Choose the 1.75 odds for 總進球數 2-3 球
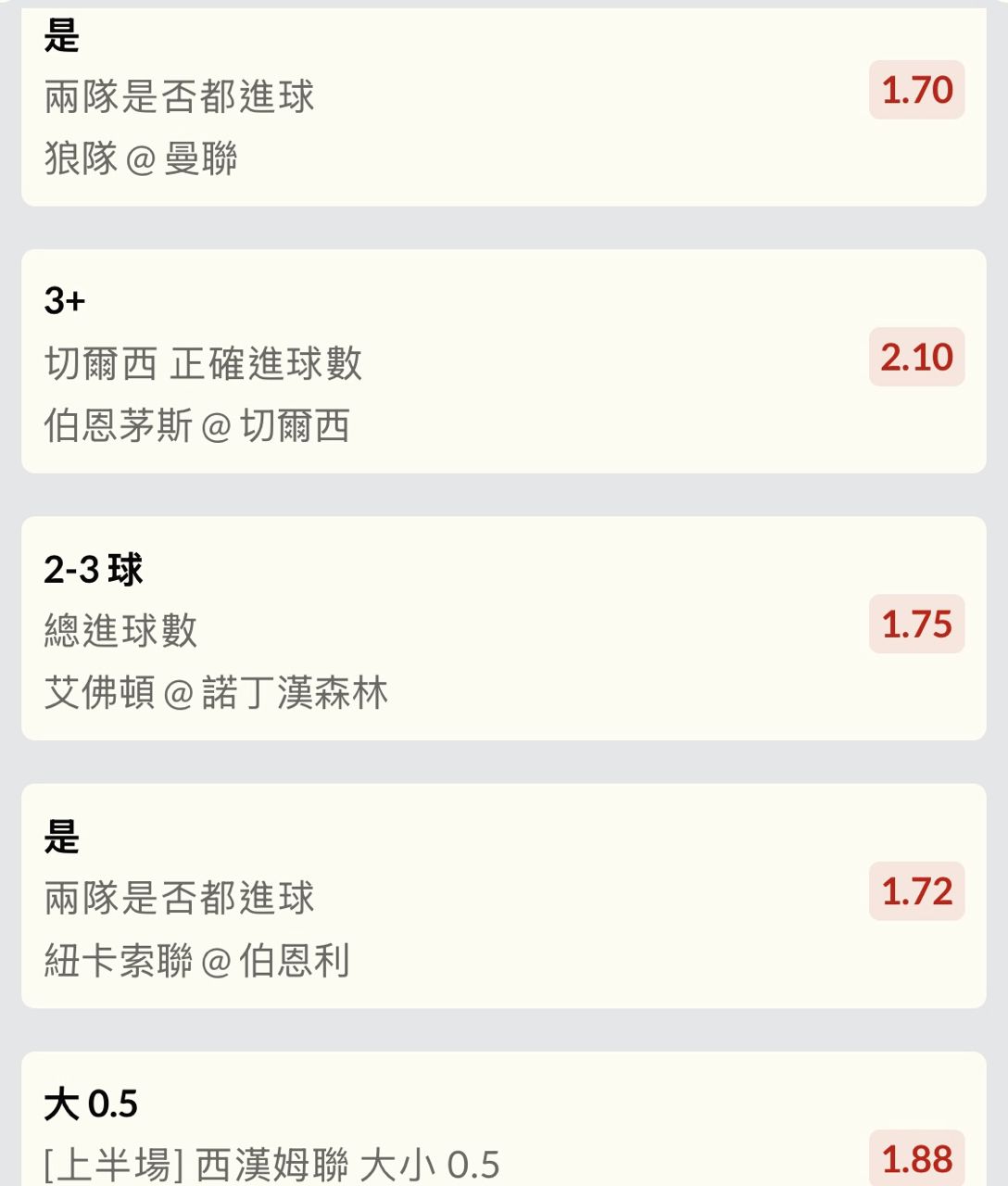The image size is (1008, 1186). tap(916, 625)
